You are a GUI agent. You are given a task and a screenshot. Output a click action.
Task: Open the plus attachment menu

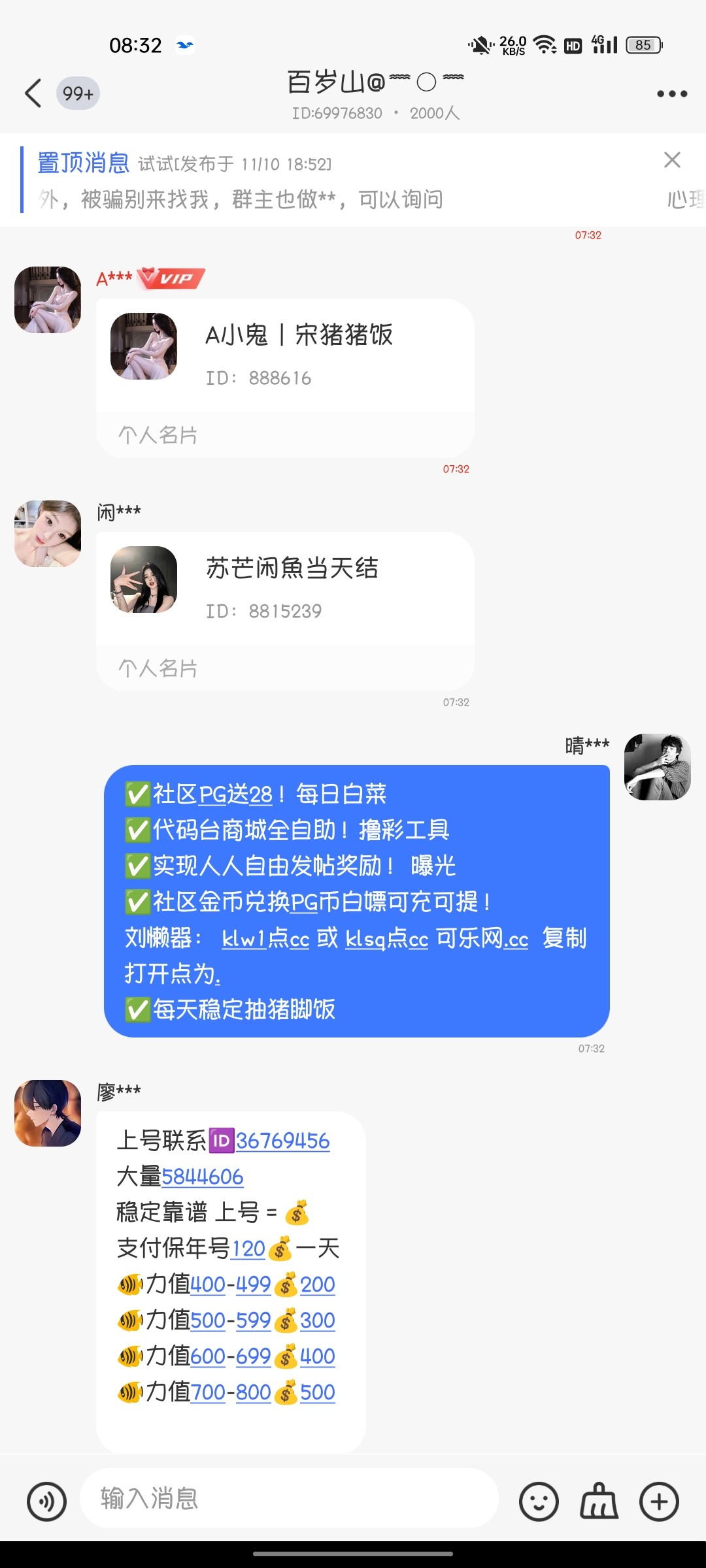pyautogui.click(x=659, y=1501)
